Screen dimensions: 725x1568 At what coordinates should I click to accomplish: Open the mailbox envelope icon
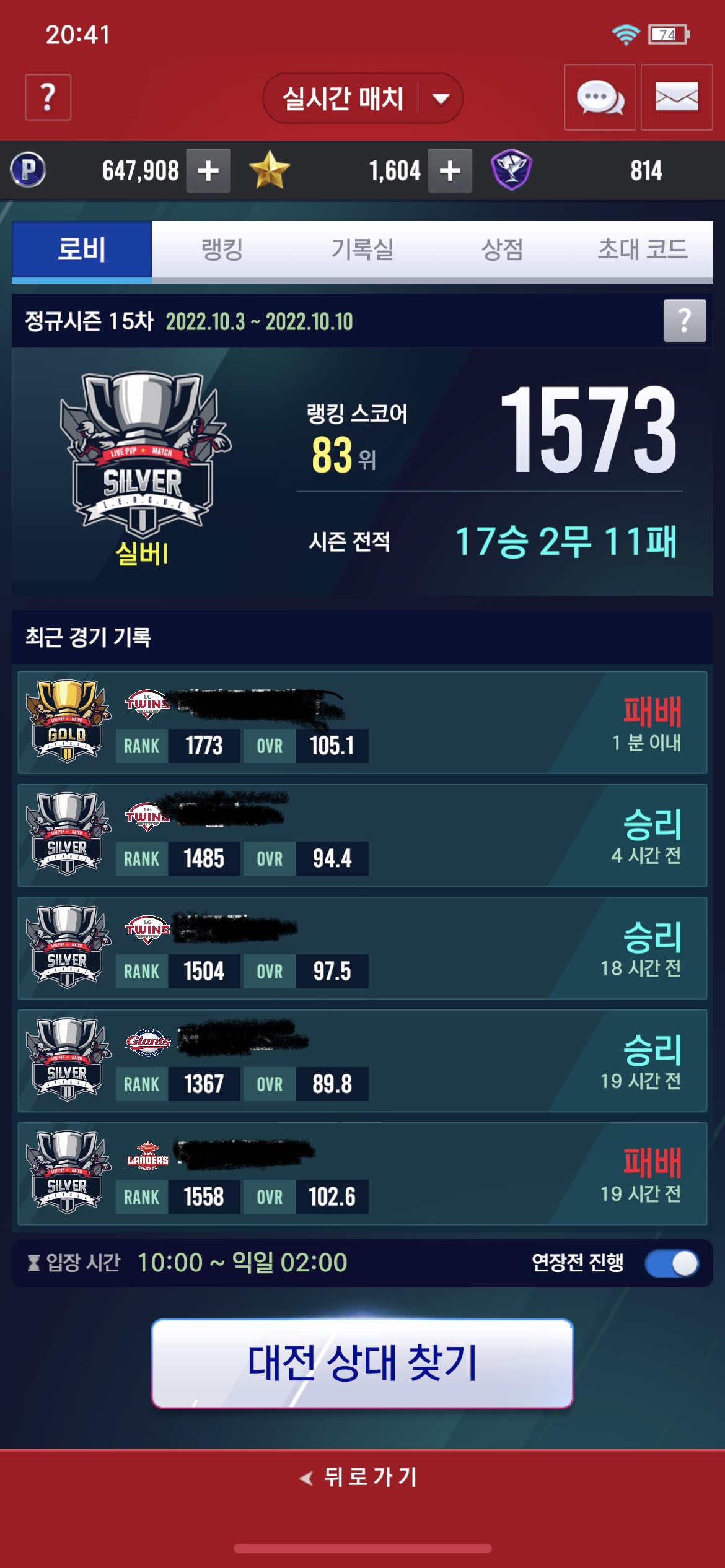pos(677,97)
